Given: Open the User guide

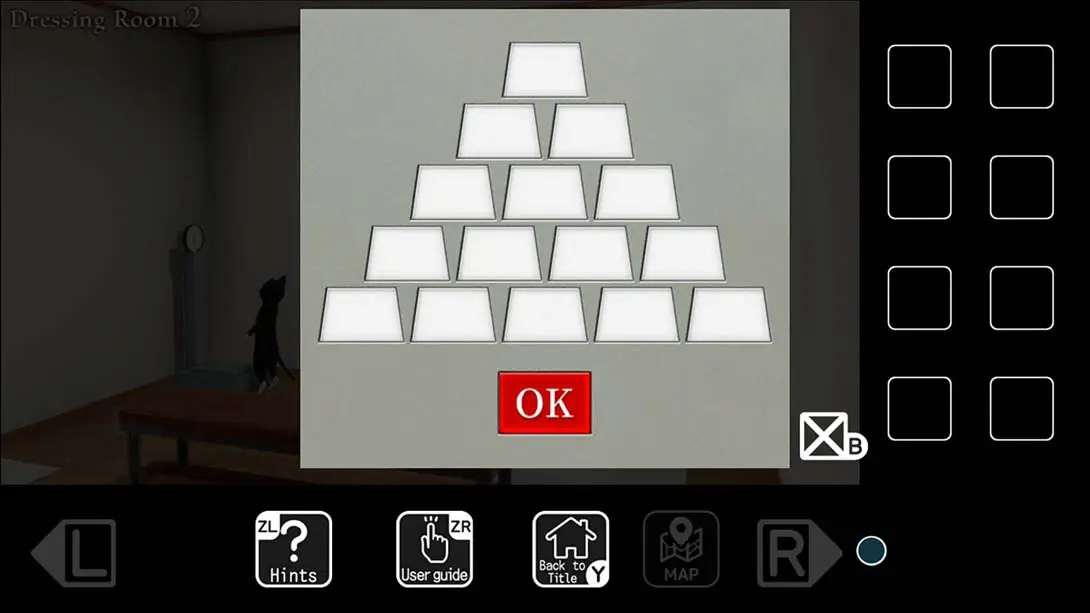Looking at the screenshot, I should click(x=434, y=549).
